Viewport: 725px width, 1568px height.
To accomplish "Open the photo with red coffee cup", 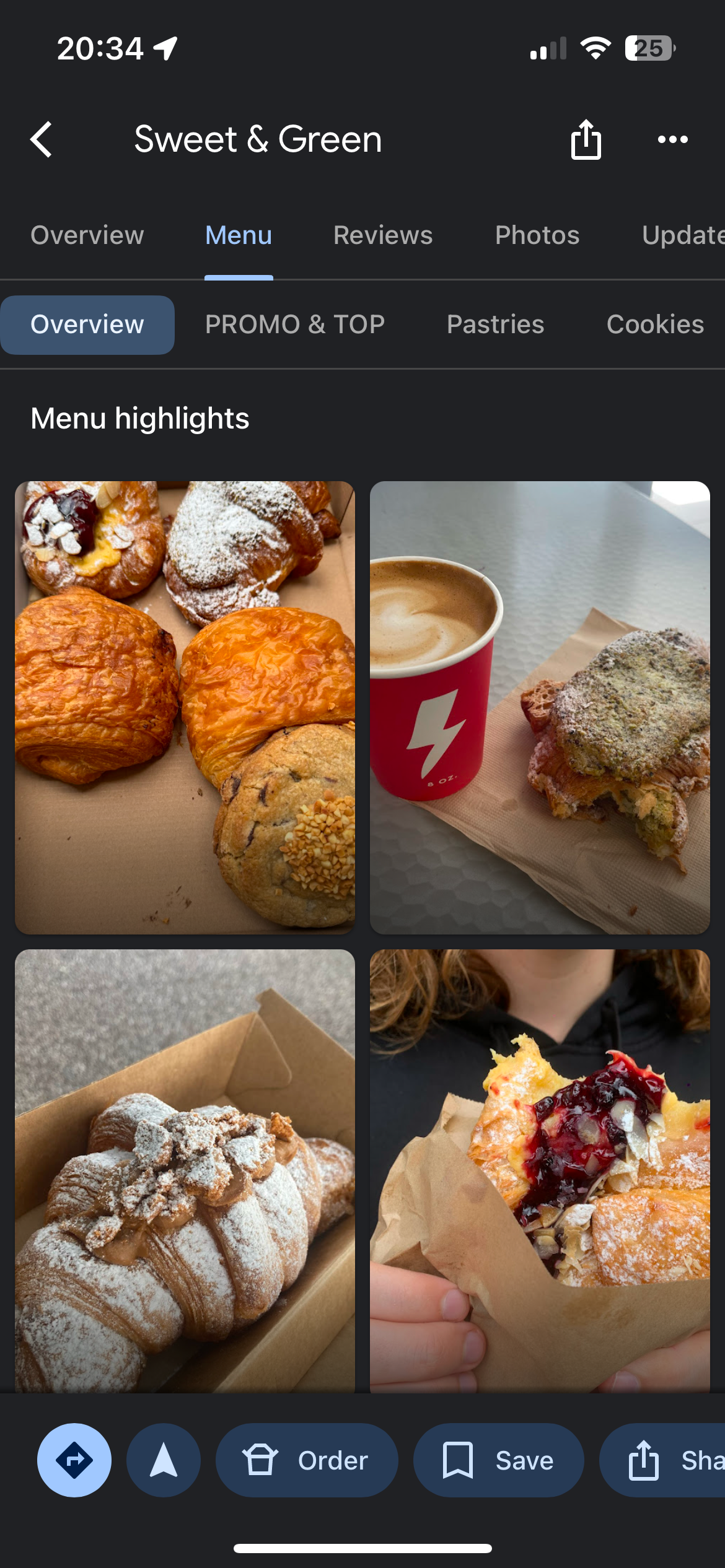I will coord(540,707).
